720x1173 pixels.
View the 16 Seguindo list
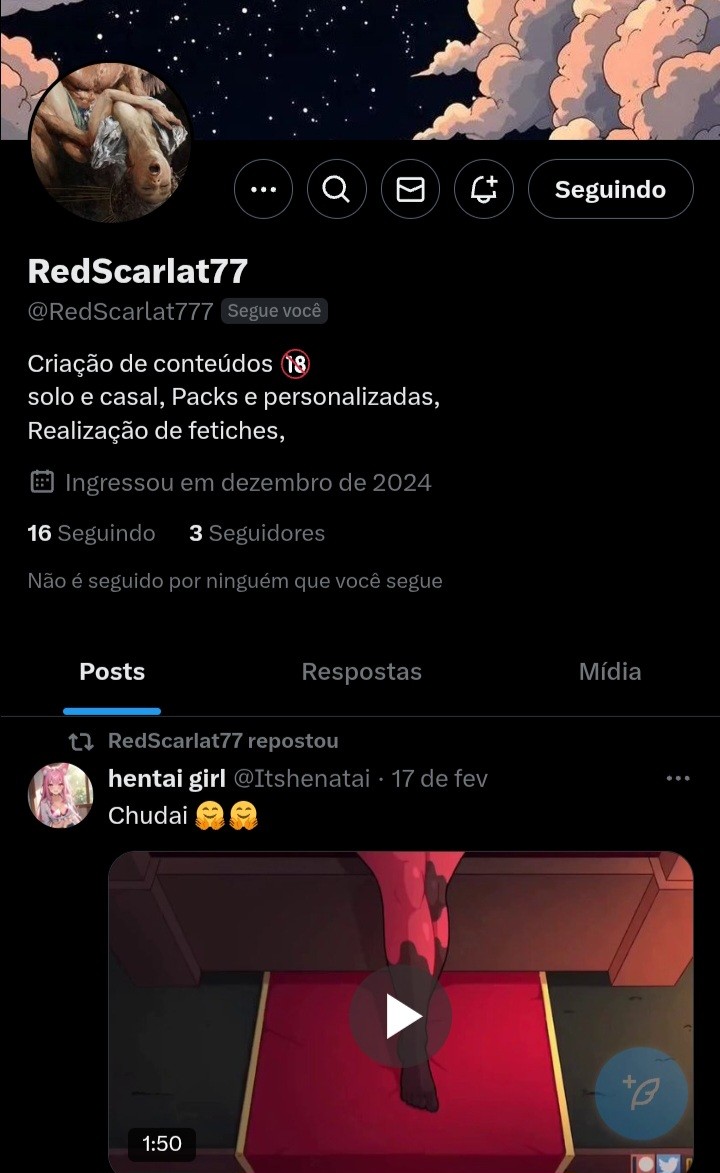click(x=91, y=533)
